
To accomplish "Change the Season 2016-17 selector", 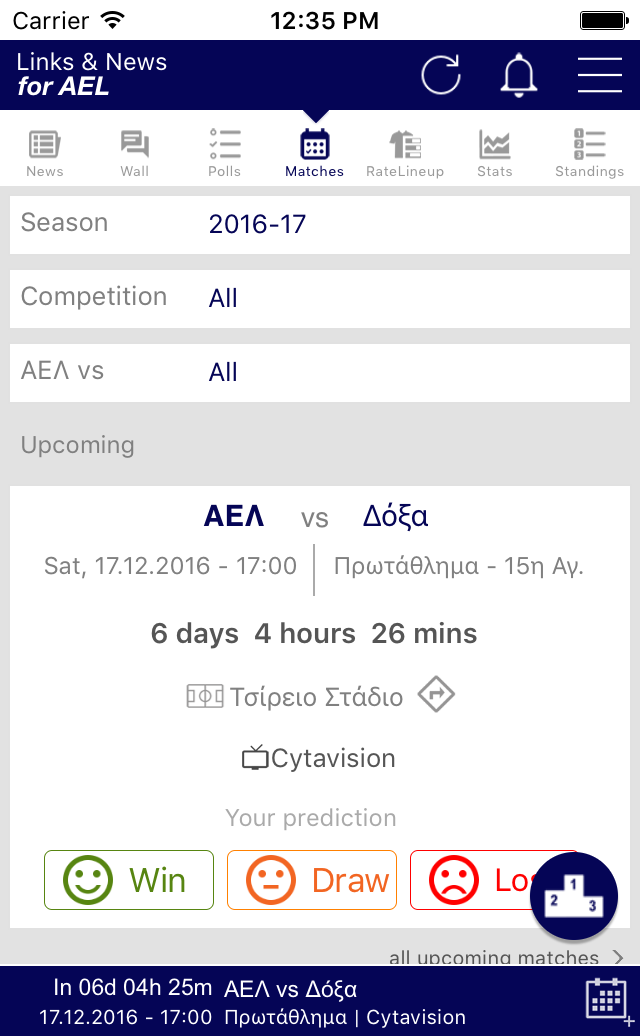I will tap(320, 225).
